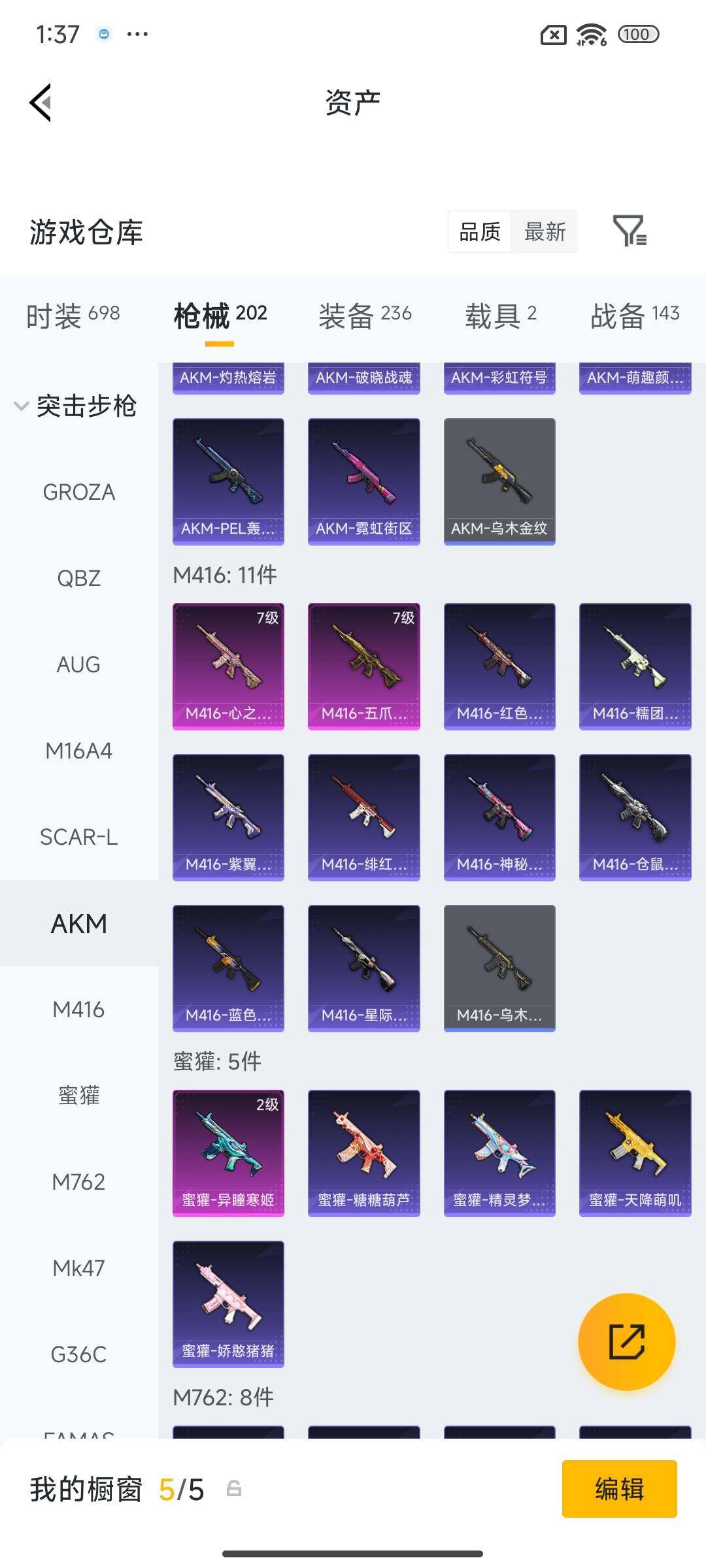Screen dimensions: 706x1568
Task: Sort the warehouse by 最新
Action: click(545, 231)
